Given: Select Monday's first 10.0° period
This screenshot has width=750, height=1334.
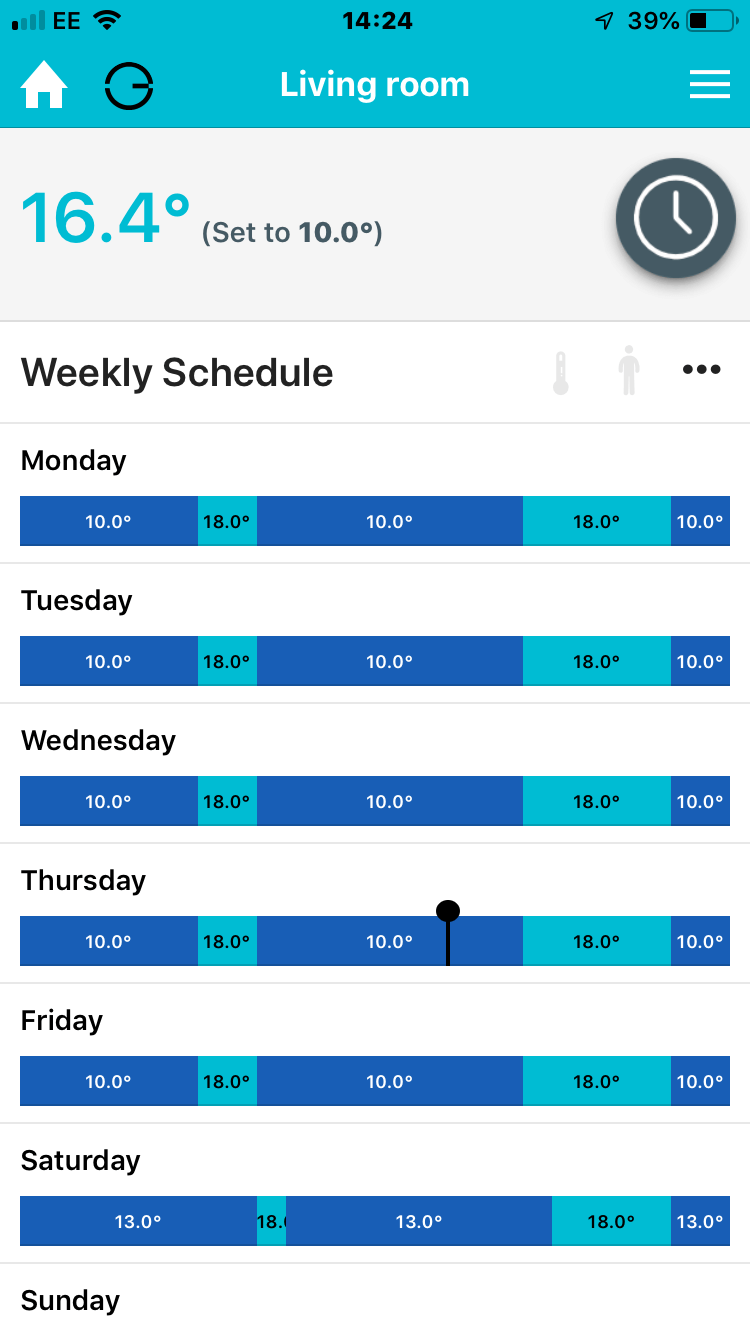Looking at the screenshot, I should 108,521.
